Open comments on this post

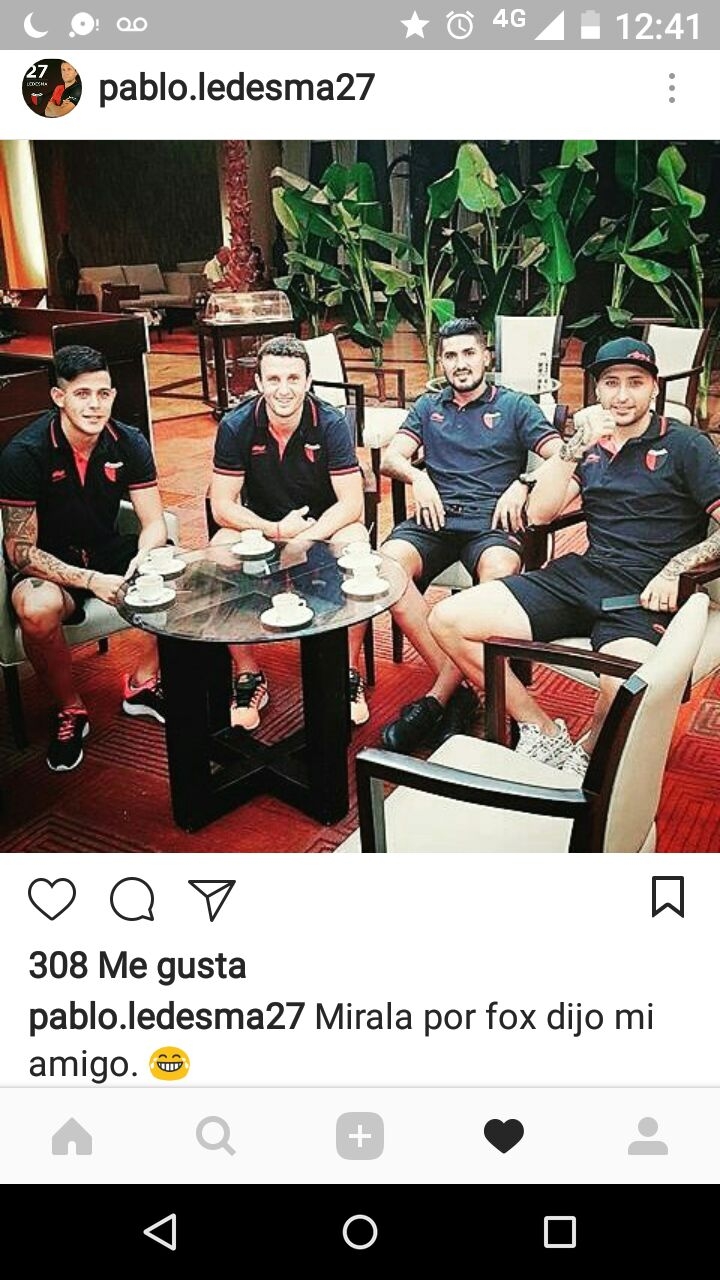coord(132,898)
